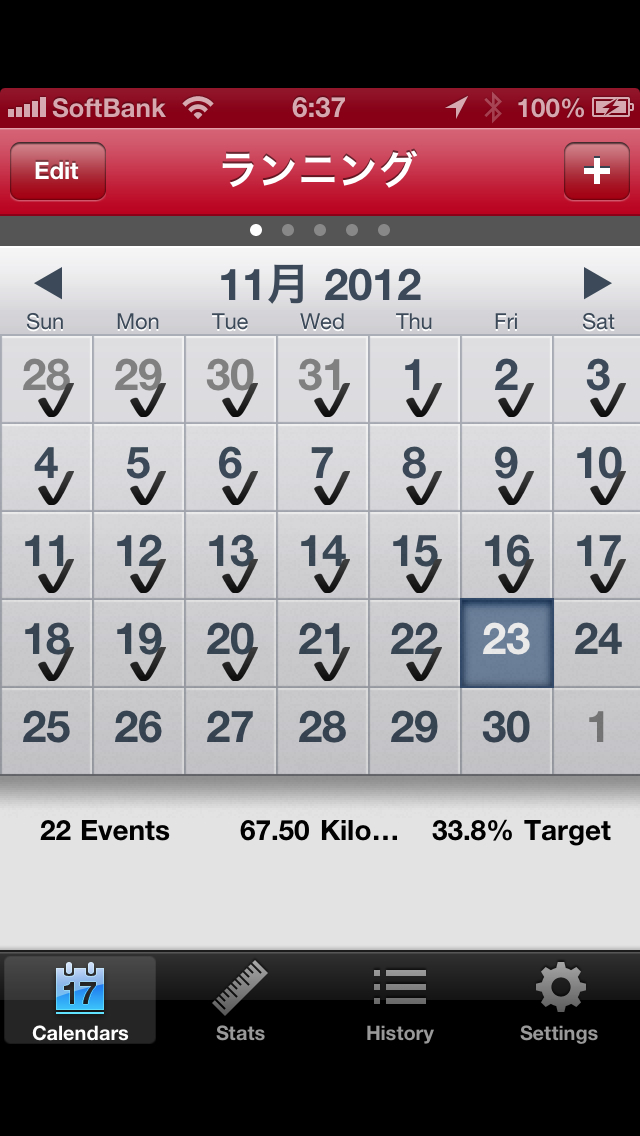Tap the page indicator dots
This screenshot has width=640, height=1136.
click(x=320, y=230)
